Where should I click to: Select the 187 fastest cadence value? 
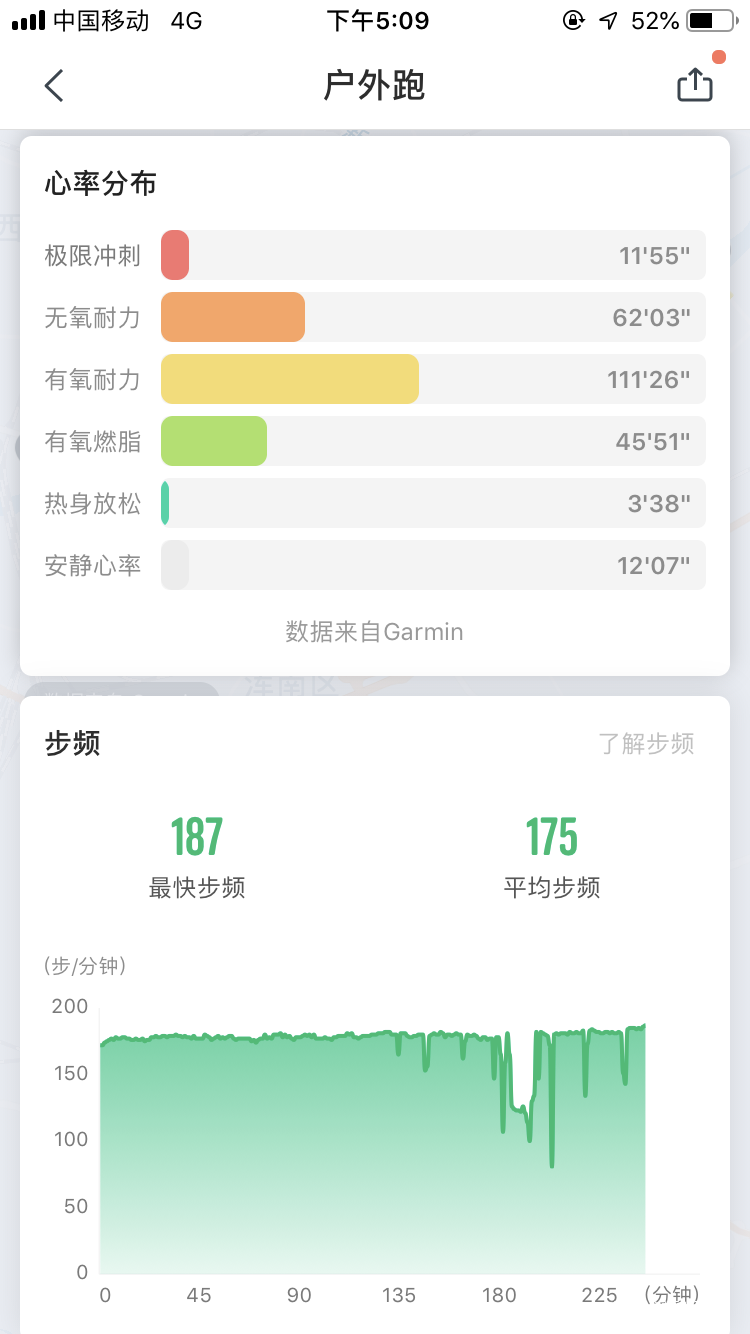197,835
